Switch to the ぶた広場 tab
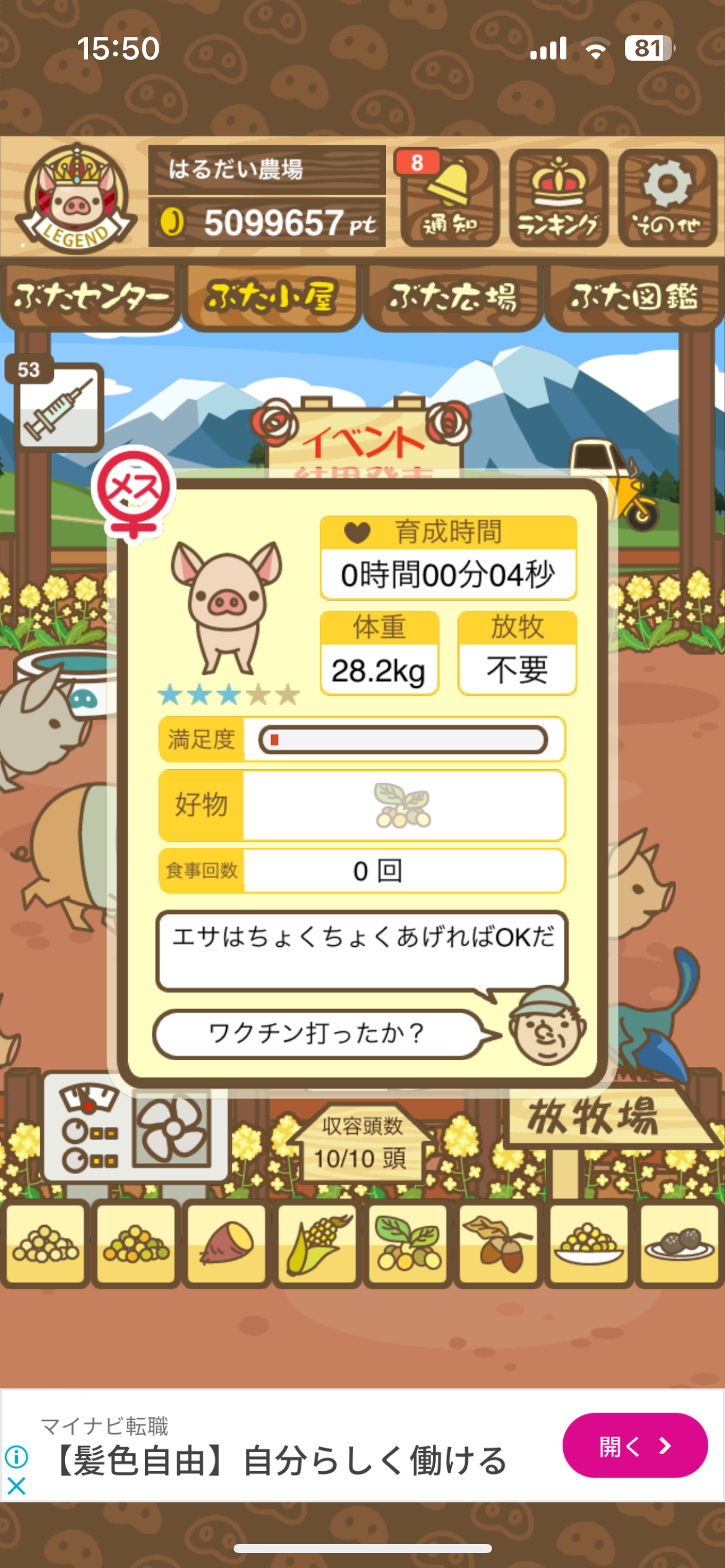The image size is (725, 1568). pyautogui.click(x=452, y=297)
